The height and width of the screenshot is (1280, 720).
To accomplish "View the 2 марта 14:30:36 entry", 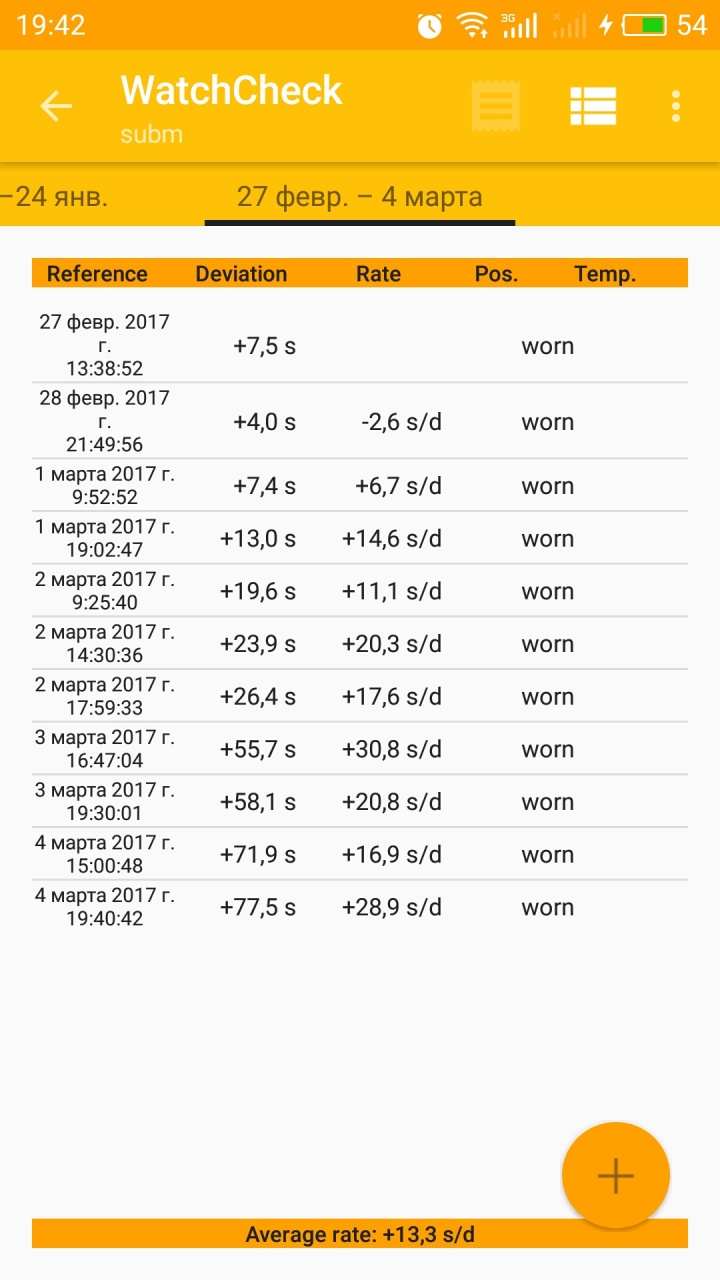I will coord(360,644).
